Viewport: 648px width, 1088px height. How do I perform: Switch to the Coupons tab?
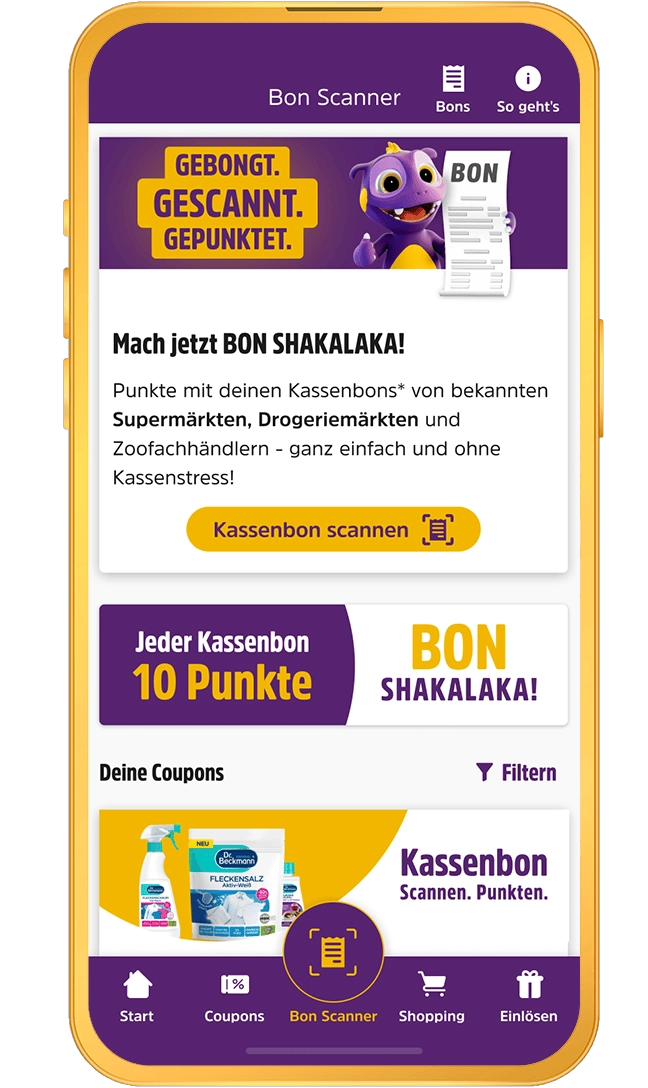(x=234, y=997)
